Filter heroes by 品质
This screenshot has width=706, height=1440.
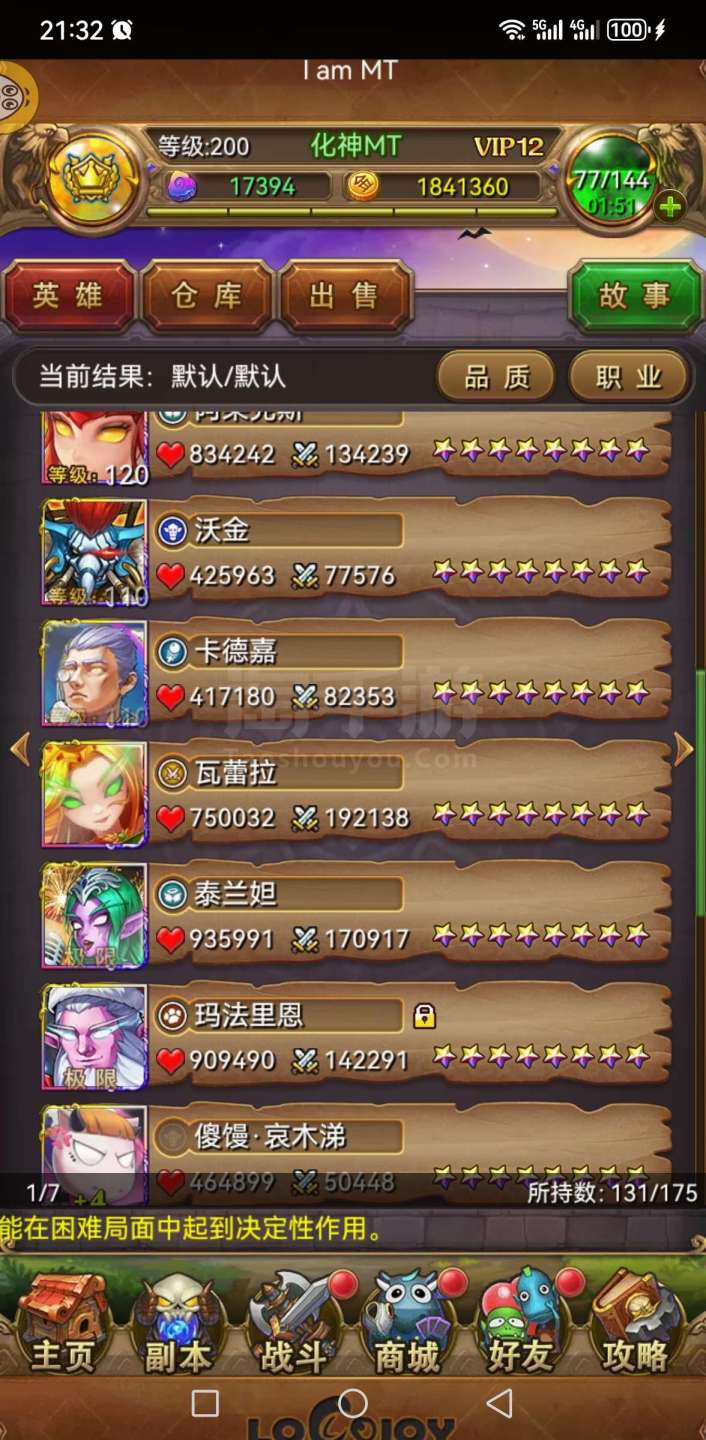pos(496,377)
